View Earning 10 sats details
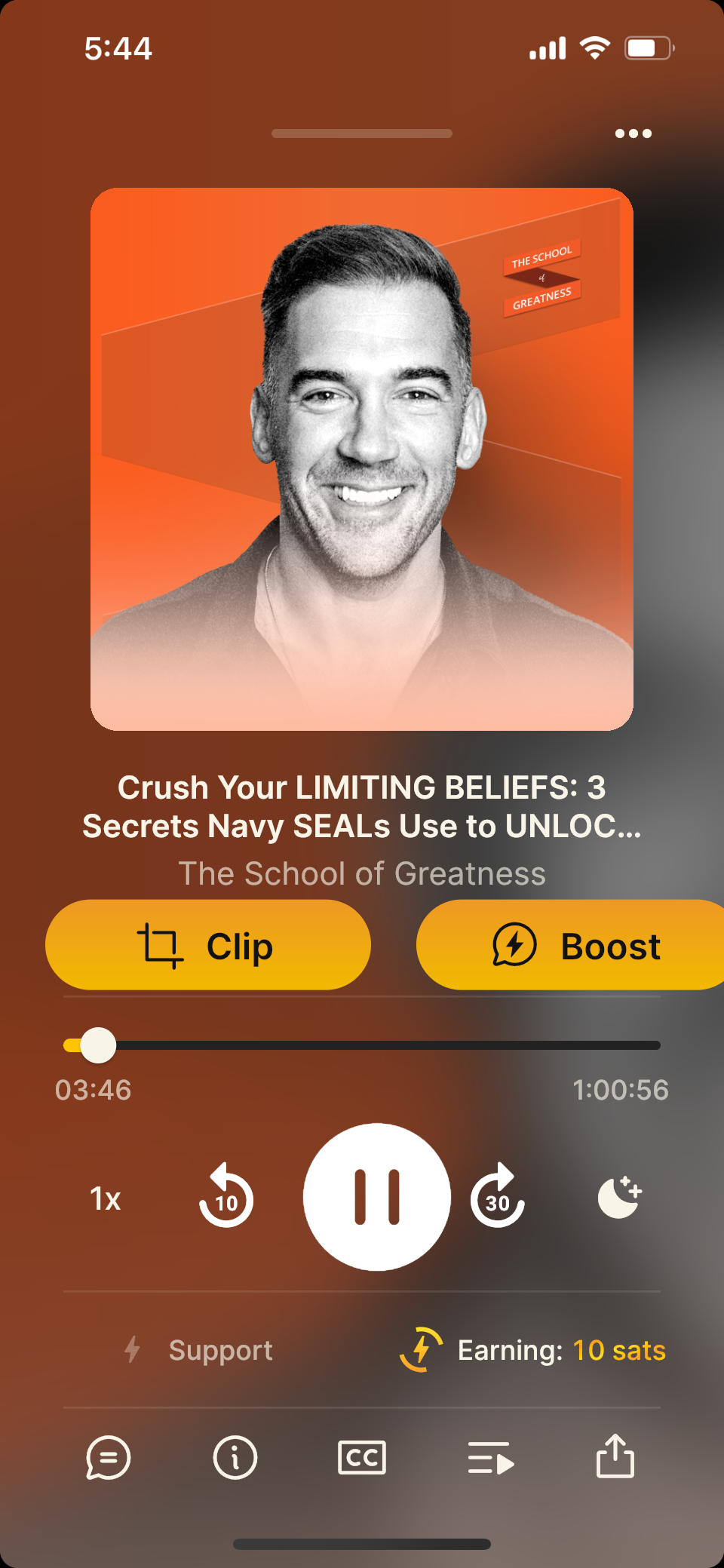The width and height of the screenshot is (724, 1568). coord(533,1350)
